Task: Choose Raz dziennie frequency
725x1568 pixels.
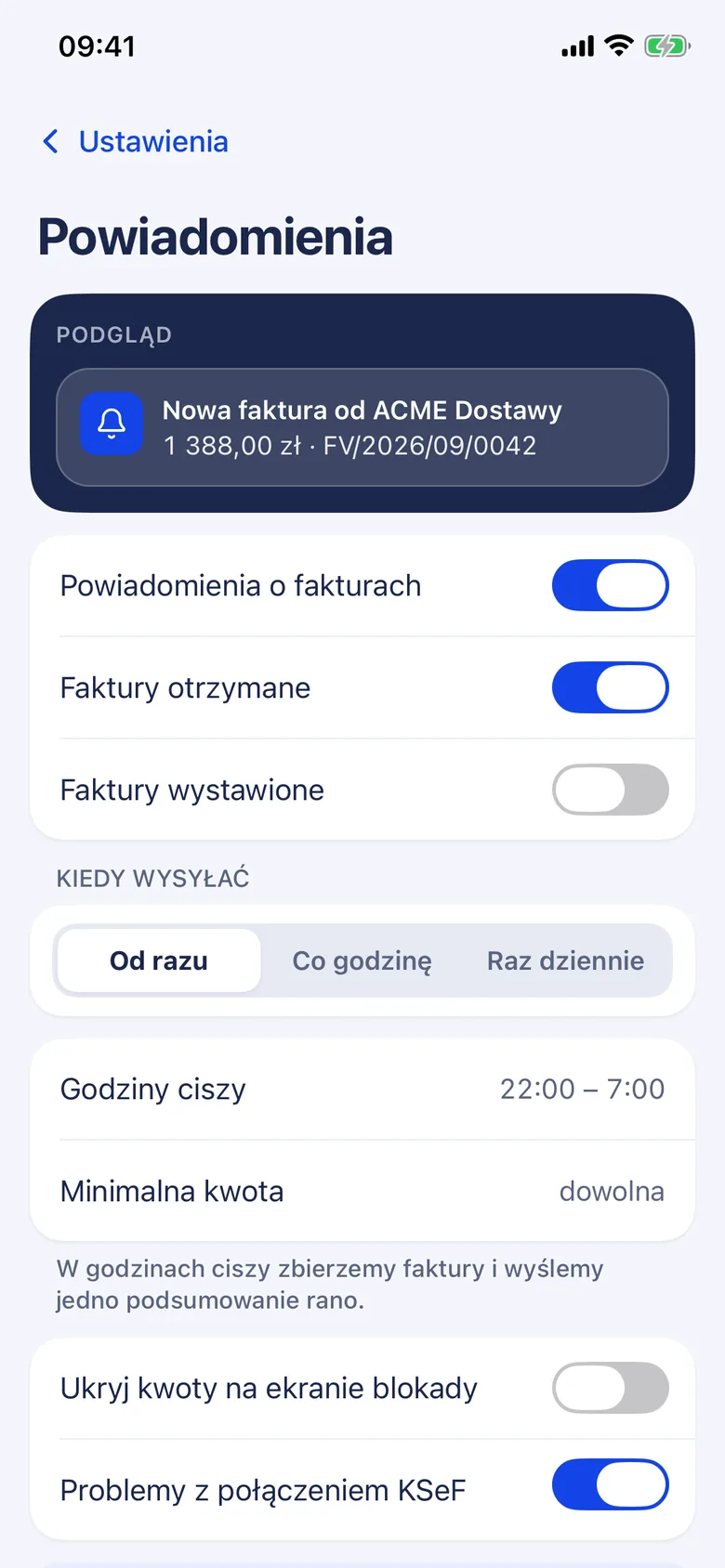Action: [565, 960]
